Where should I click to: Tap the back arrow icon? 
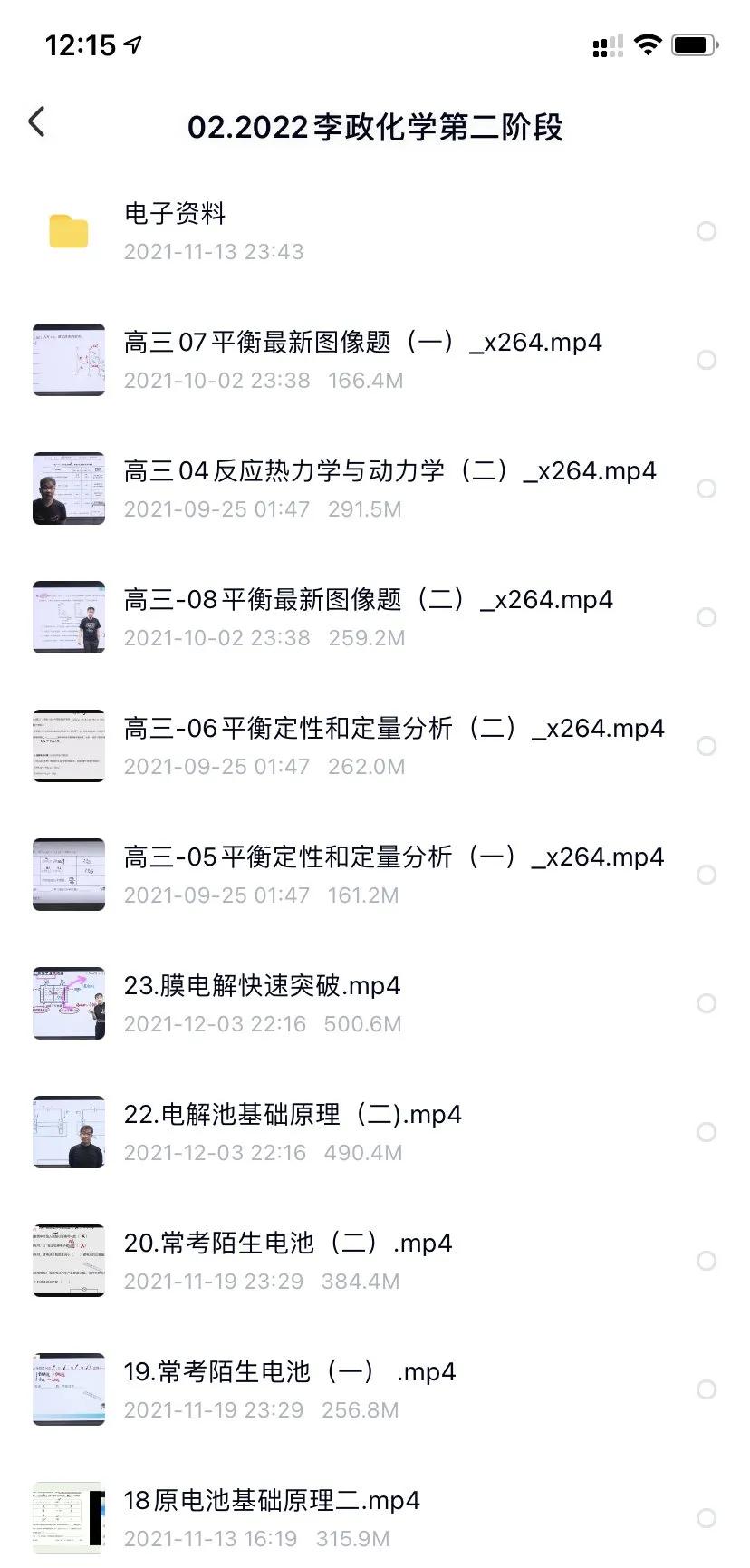[x=37, y=121]
